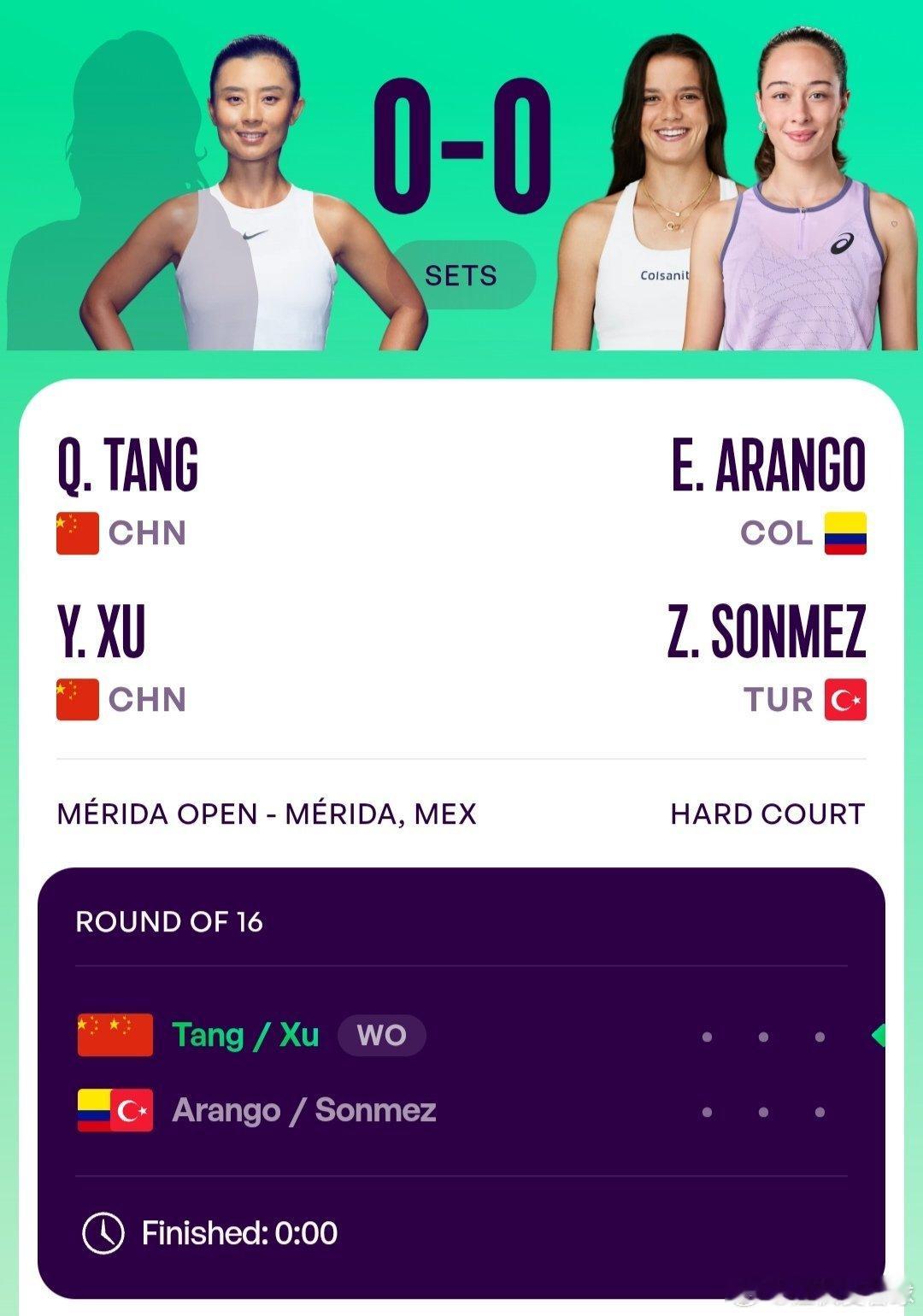923x1316 pixels.
Task: Toggle the SETS label pill
Action: [461, 275]
